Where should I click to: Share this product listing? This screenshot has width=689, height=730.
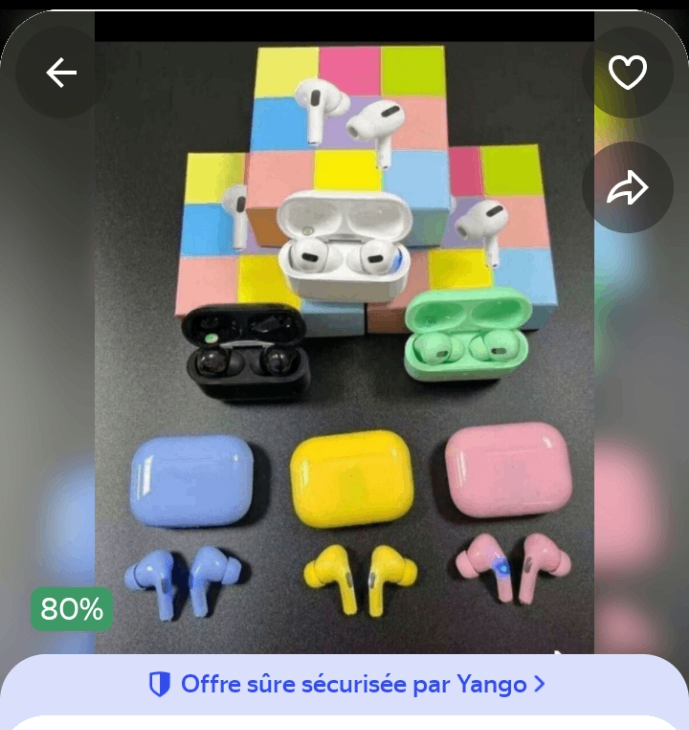[627, 188]
